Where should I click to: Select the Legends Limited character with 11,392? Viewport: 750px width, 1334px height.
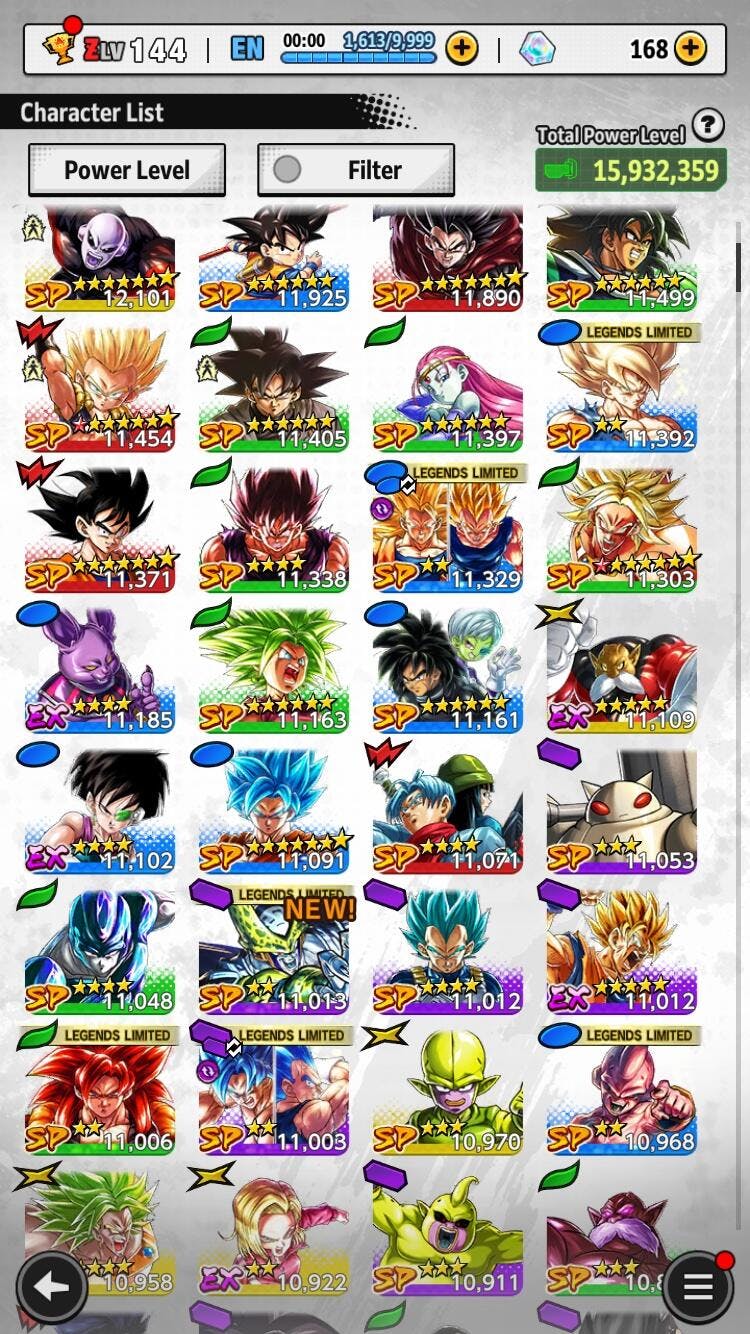622,388
